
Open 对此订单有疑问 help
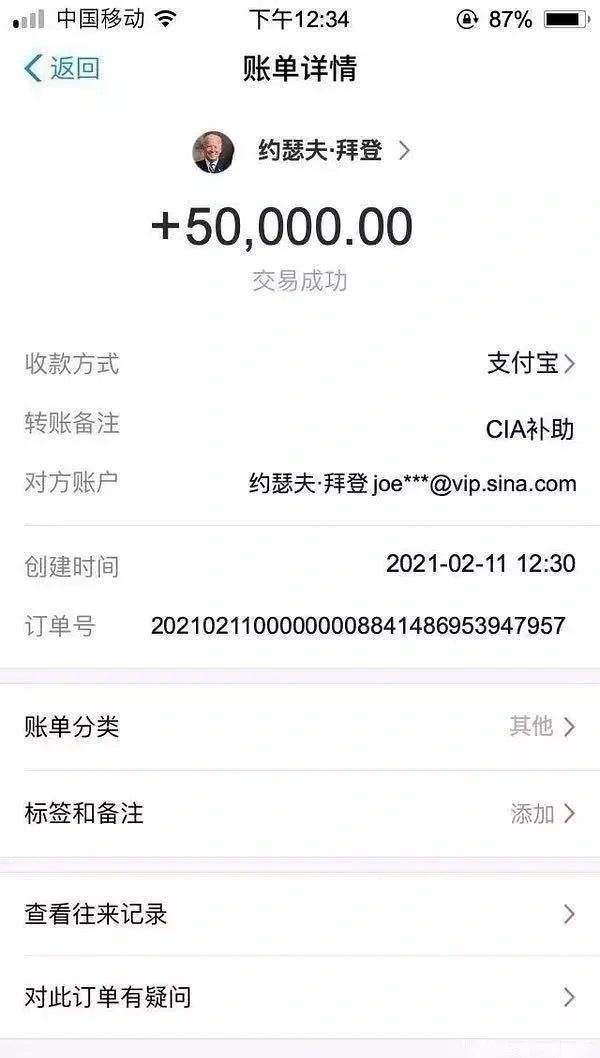point(300,997)
